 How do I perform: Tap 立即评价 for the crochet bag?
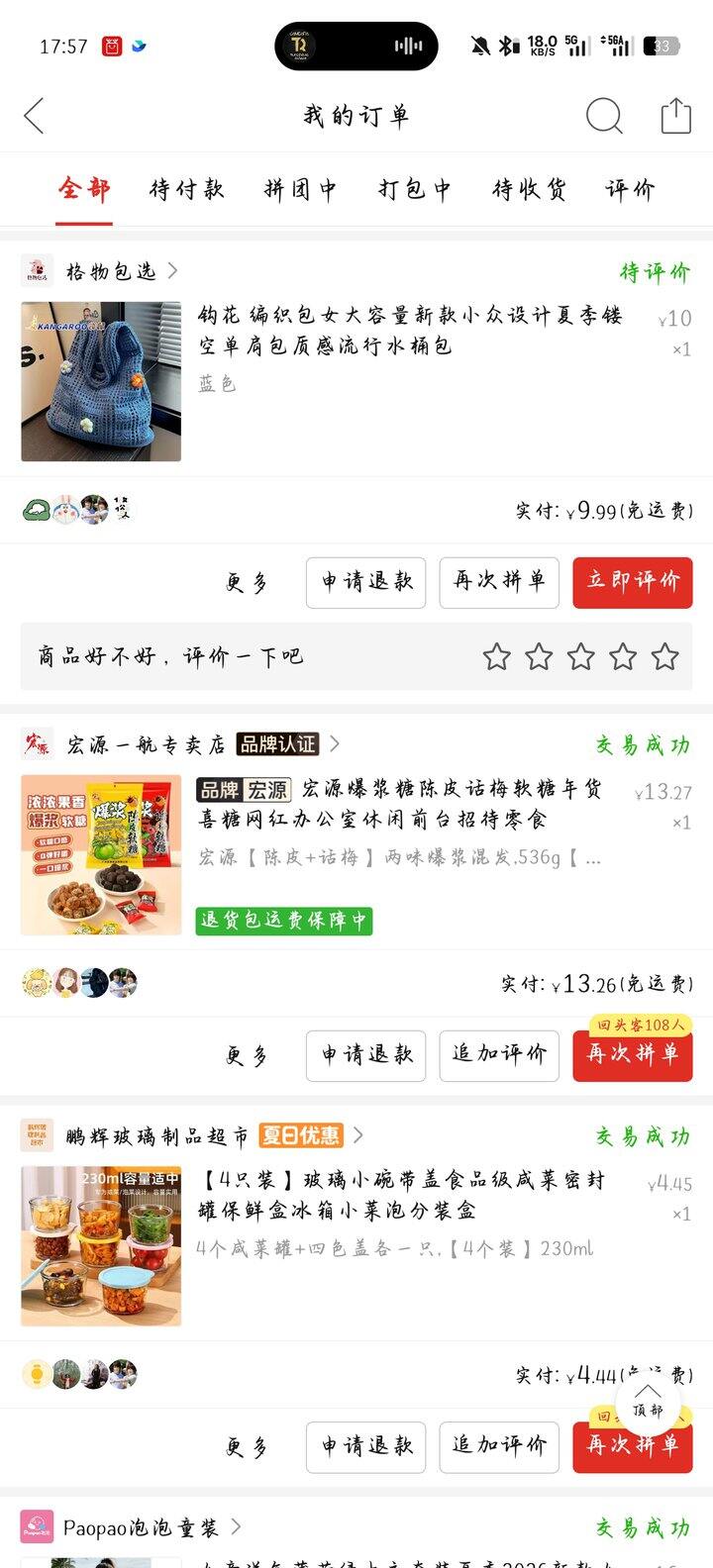[x=633, y=582]
